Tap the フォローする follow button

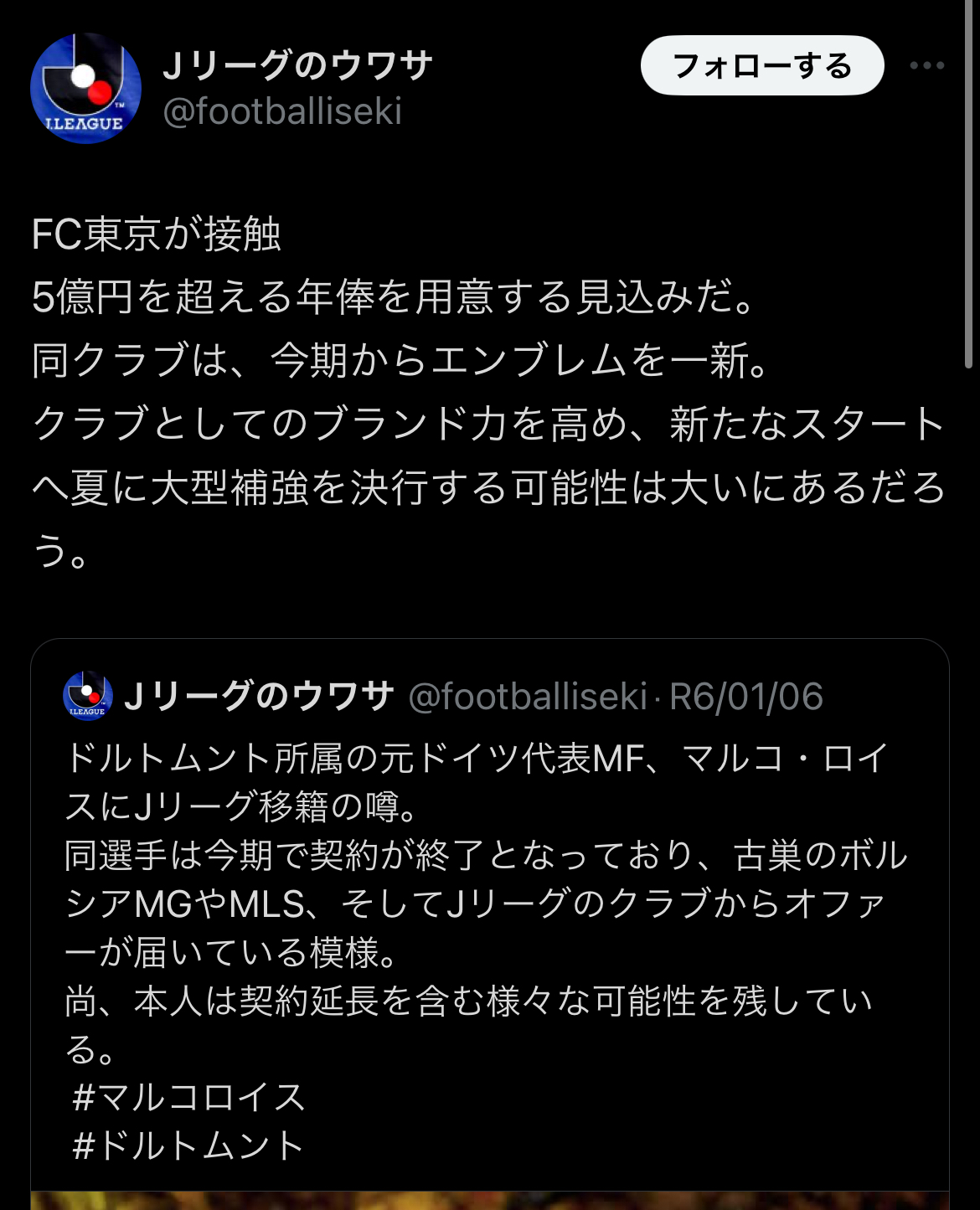click(761, 65)
